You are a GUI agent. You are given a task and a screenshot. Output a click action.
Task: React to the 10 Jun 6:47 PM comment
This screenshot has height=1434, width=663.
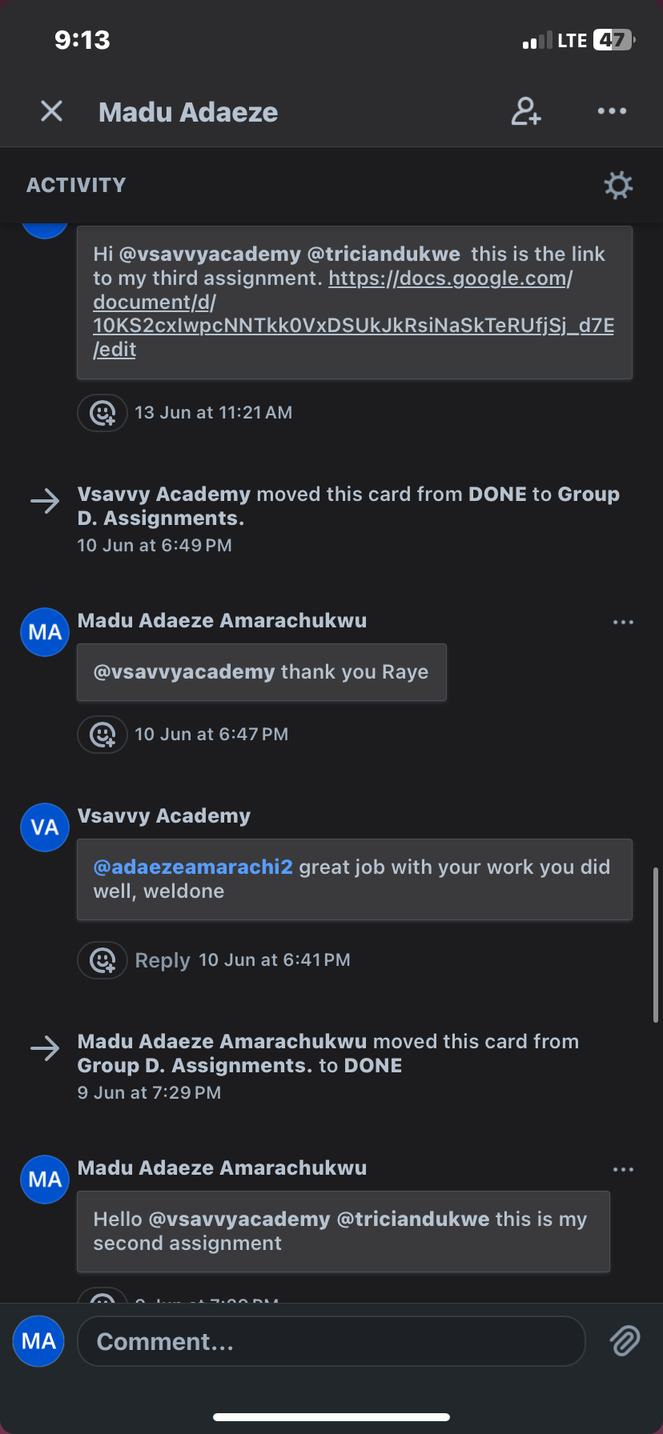tap(103, 734)
